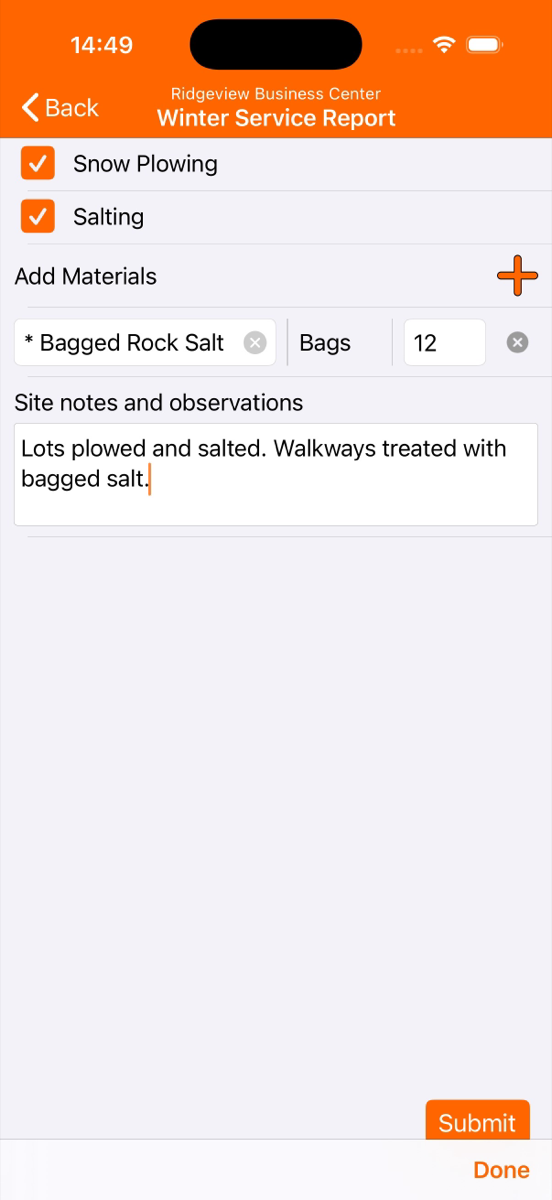Viewport: 552px width, 1200px height.
Task: Edit the quantity field showing 12
Action: coord(444,343)
